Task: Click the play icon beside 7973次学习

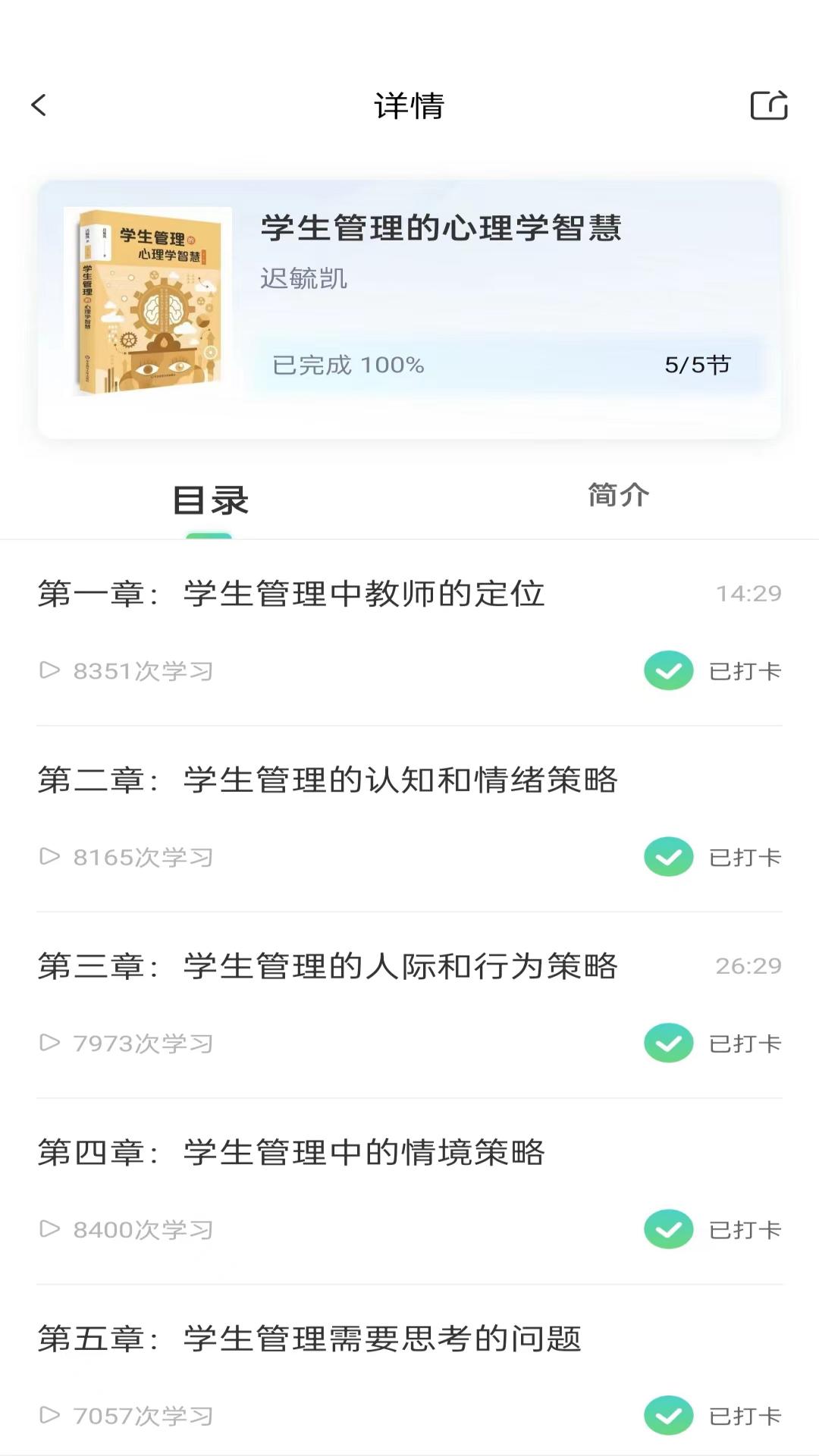Action: 49,1043
